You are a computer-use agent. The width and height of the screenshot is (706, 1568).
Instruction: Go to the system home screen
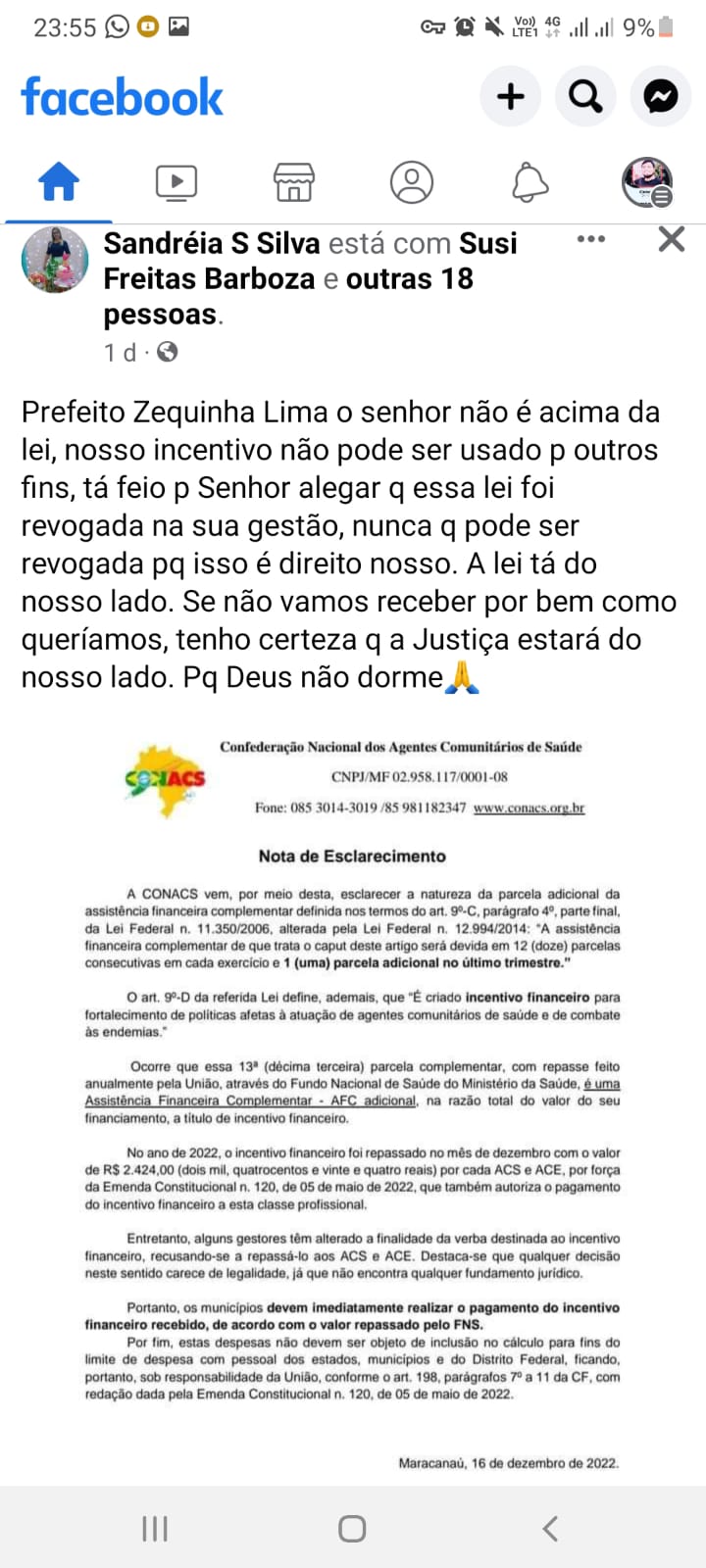point(352,1528)
